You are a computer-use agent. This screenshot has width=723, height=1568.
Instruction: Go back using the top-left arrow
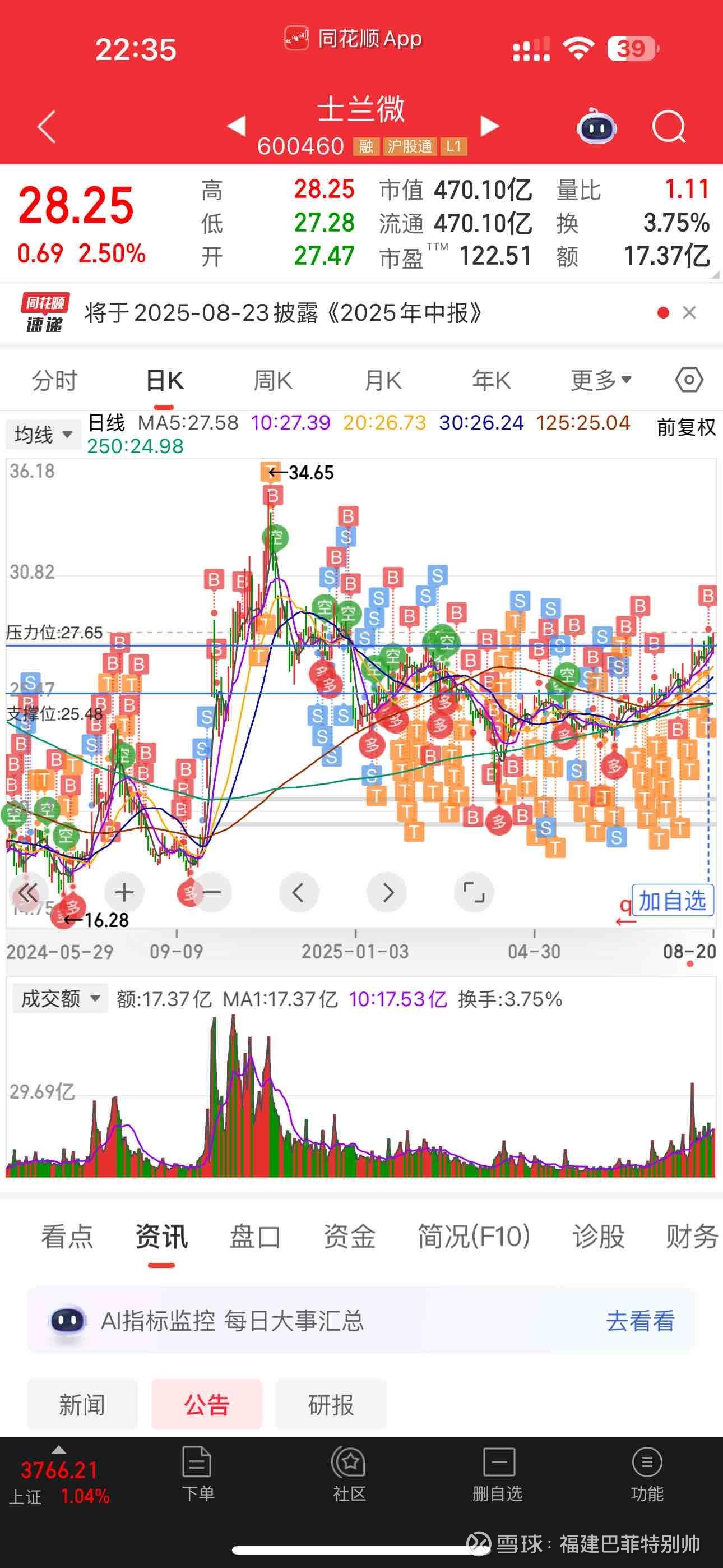tap(47, 127)
